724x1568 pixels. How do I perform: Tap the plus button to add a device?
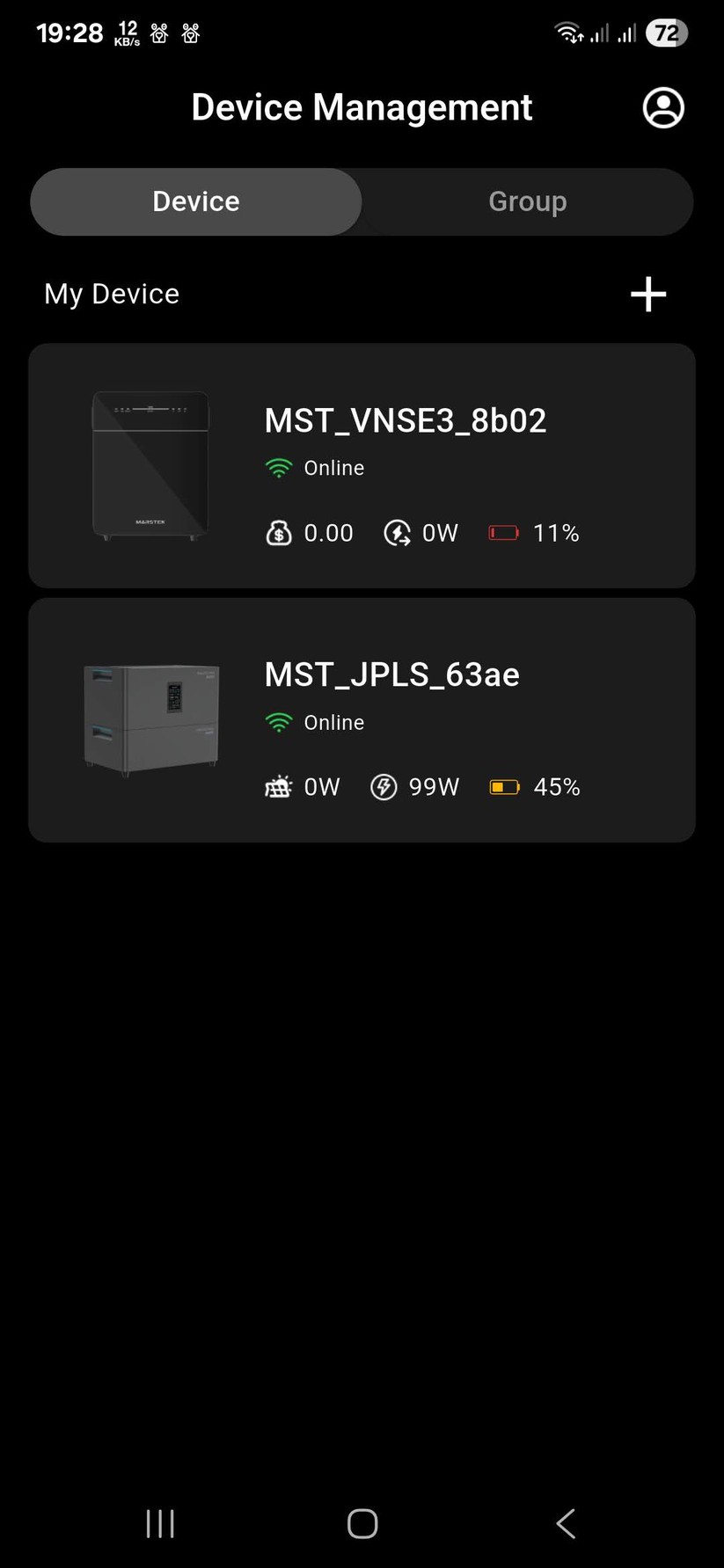[x=647, y=294]
